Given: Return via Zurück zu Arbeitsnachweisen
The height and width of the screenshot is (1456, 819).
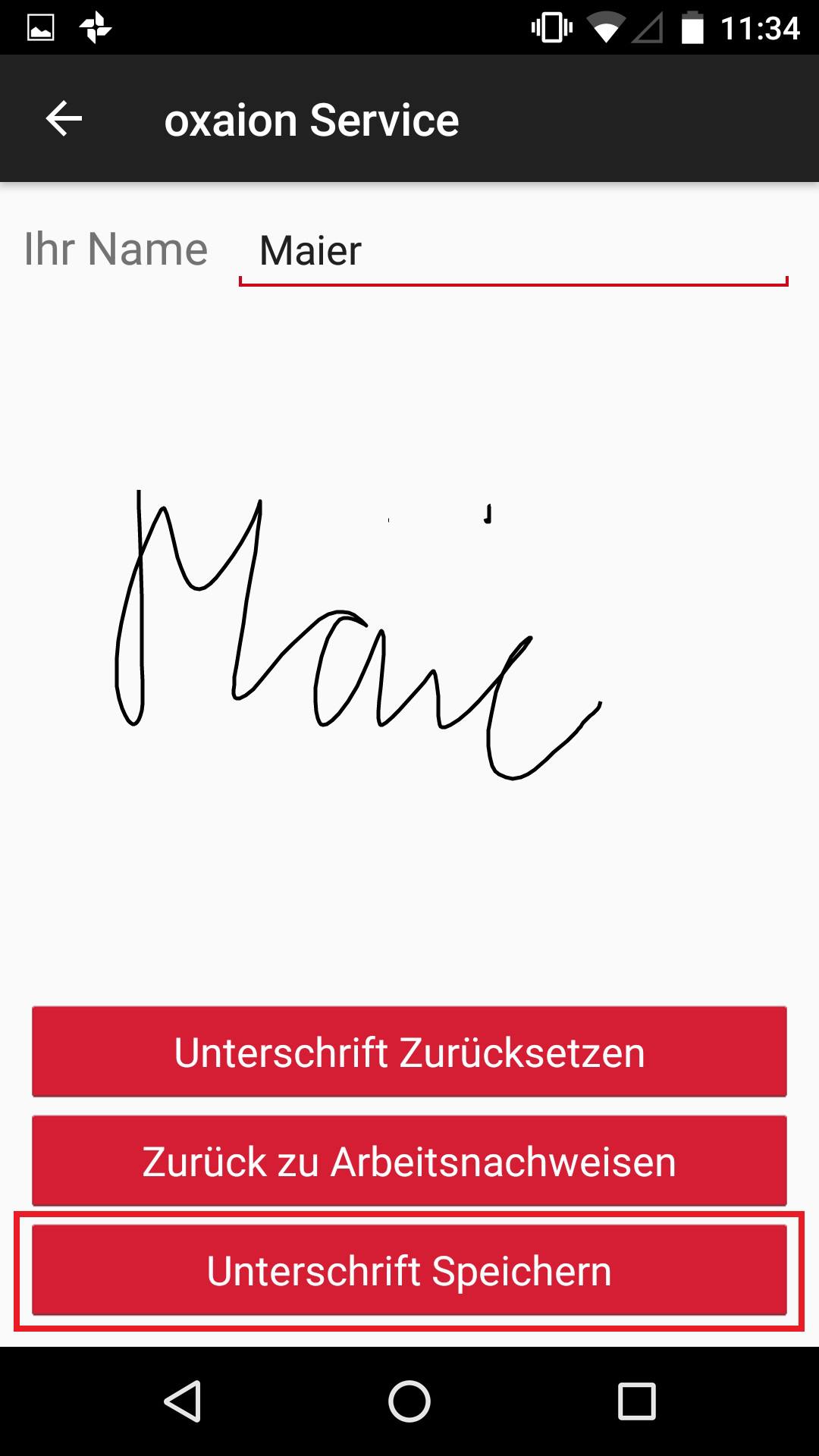Looking at the screenshot, I should click(409, 1161).
